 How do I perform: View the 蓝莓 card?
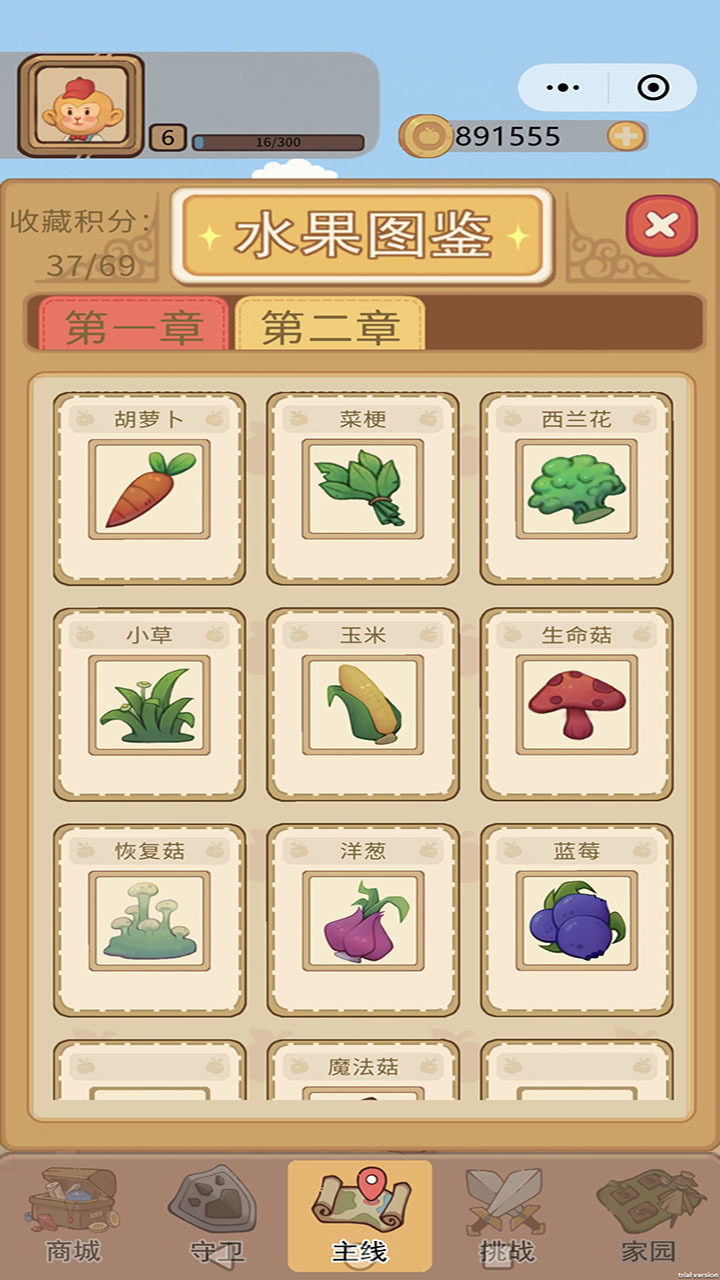[576, 921]
